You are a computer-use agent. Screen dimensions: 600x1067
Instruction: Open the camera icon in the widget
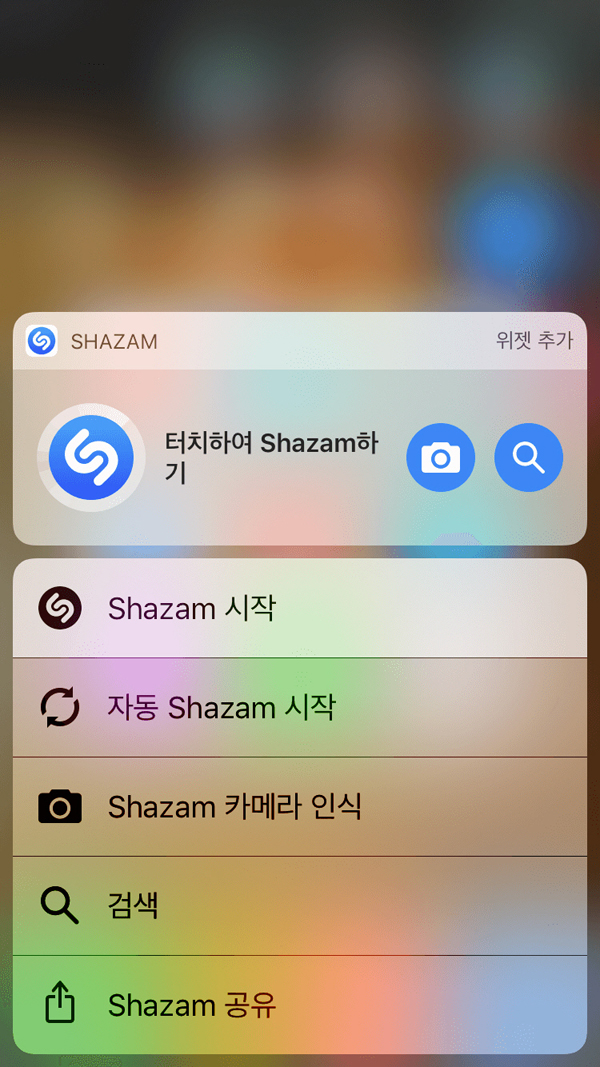tap(440, 458)
